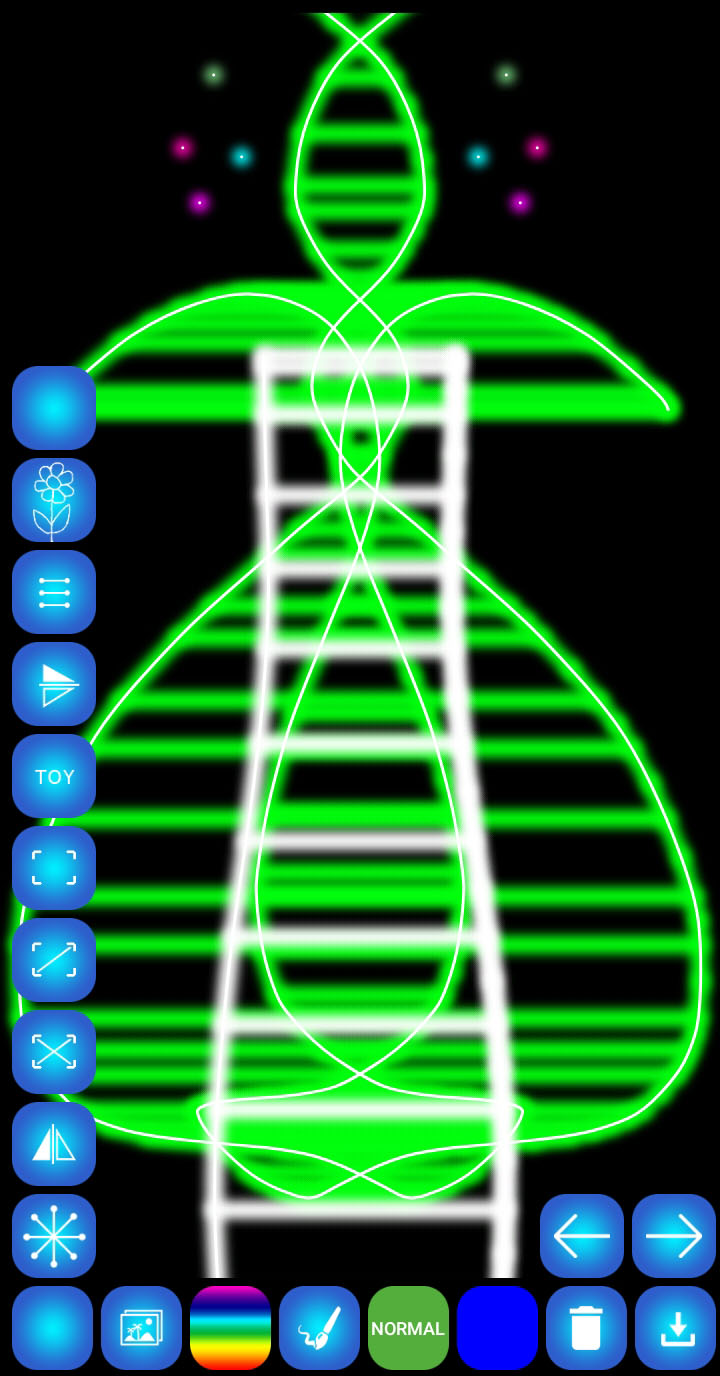This screenshot has height=1376, width=720.
Task: Download the drawing to the device
Action: click(x=676, y=1328)
